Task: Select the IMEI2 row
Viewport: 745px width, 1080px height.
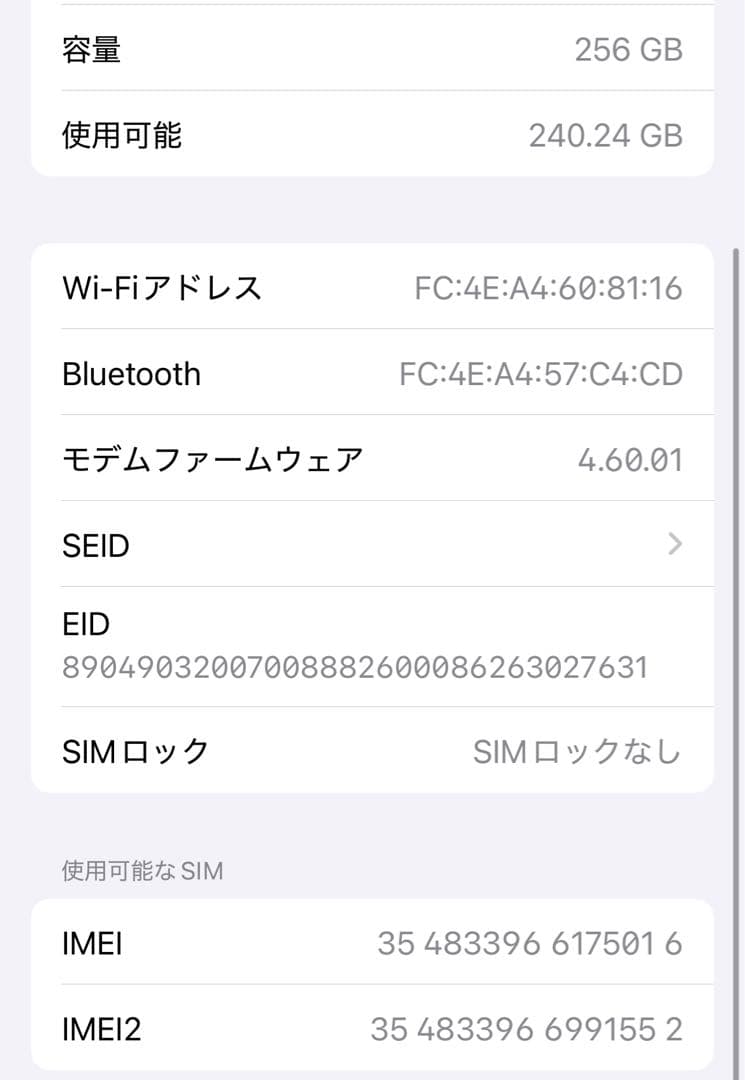Action: click(372, 1029)
